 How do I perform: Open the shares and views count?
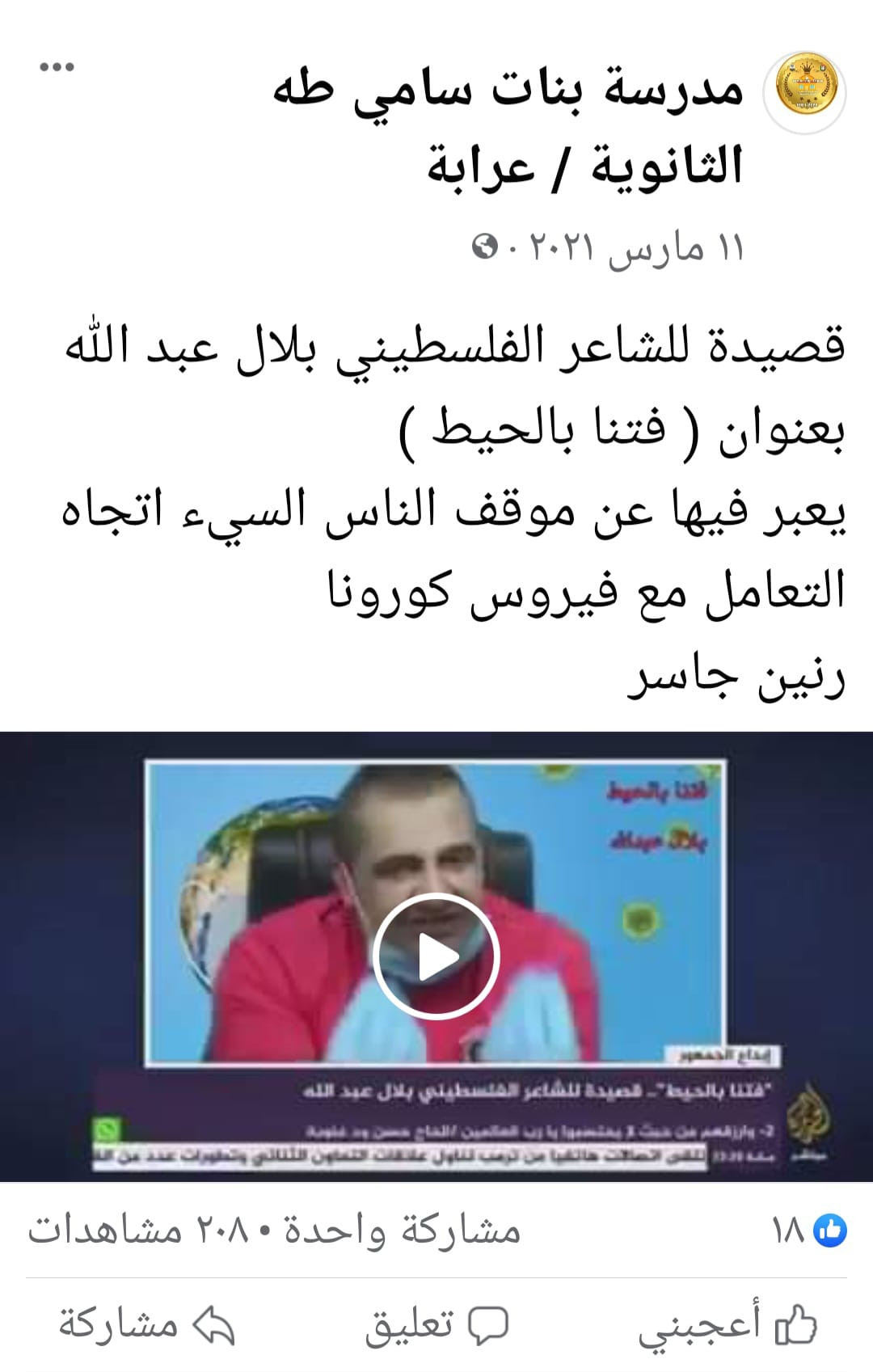tap(275, 1231)
